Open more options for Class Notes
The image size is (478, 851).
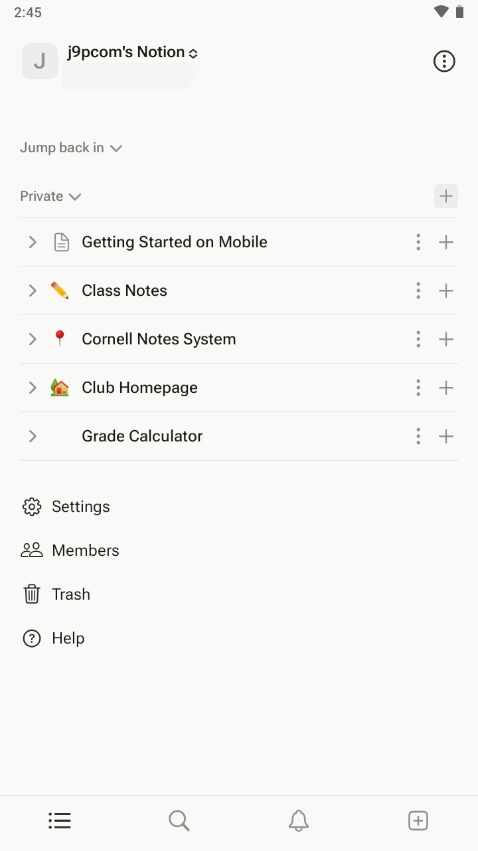click(418, 290)
